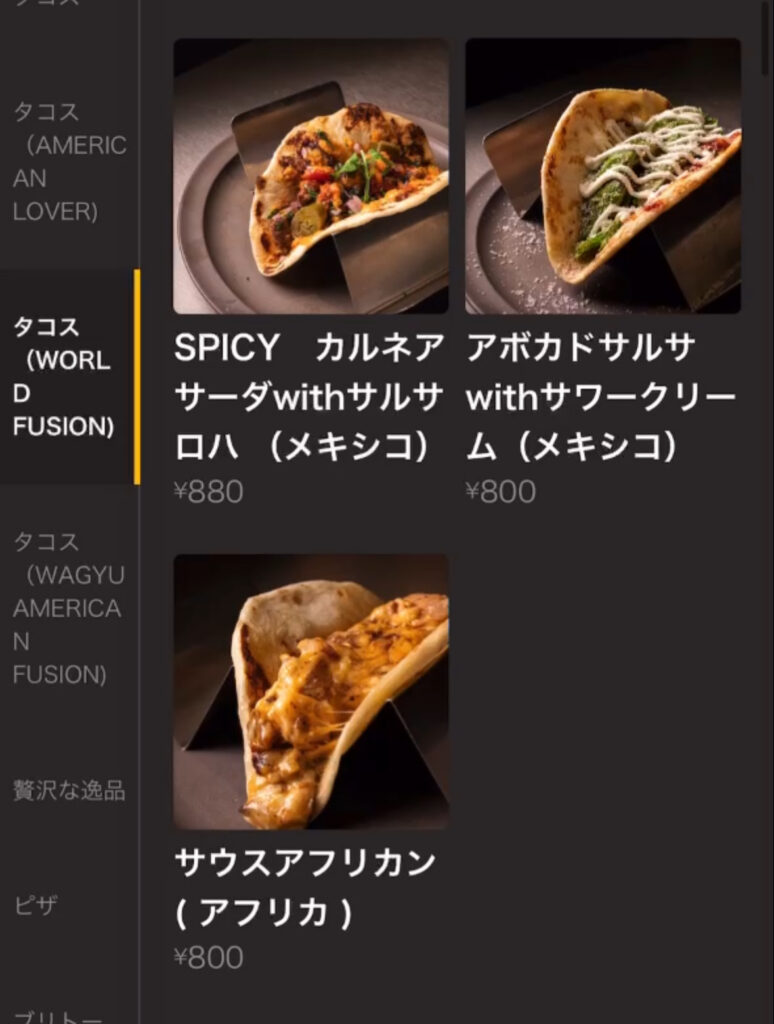
Task: Select the サウスアフリカン taco item
Action: click(311, 692)
